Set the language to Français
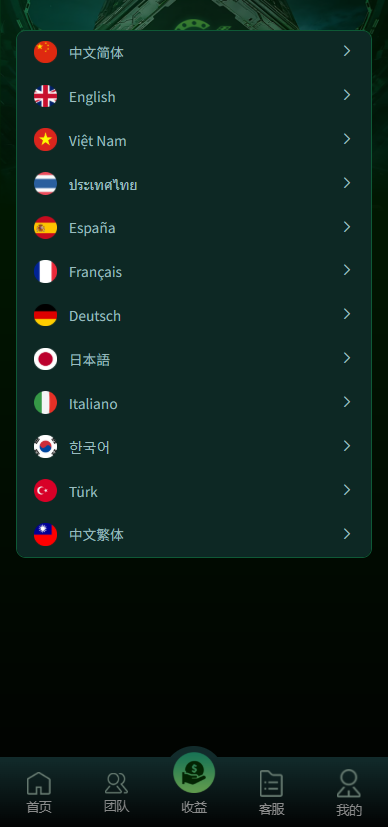This screenshot has width=388, height=827. click(194, 272)
